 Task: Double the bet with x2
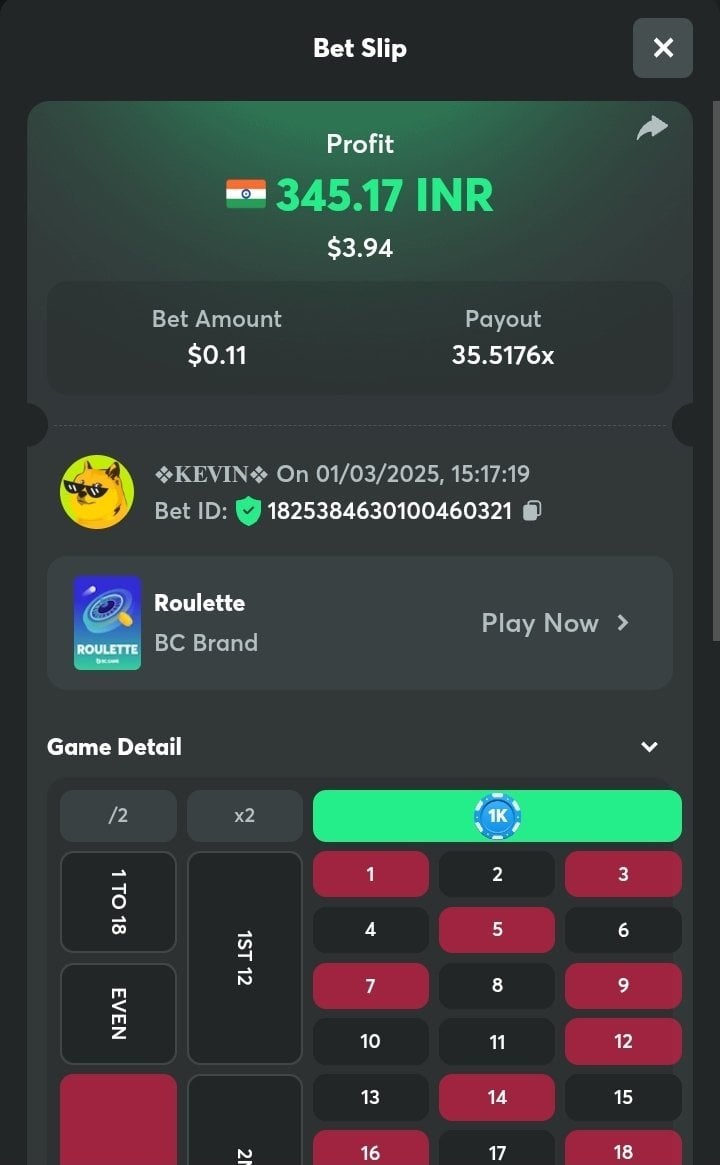[x=244, y=815]
